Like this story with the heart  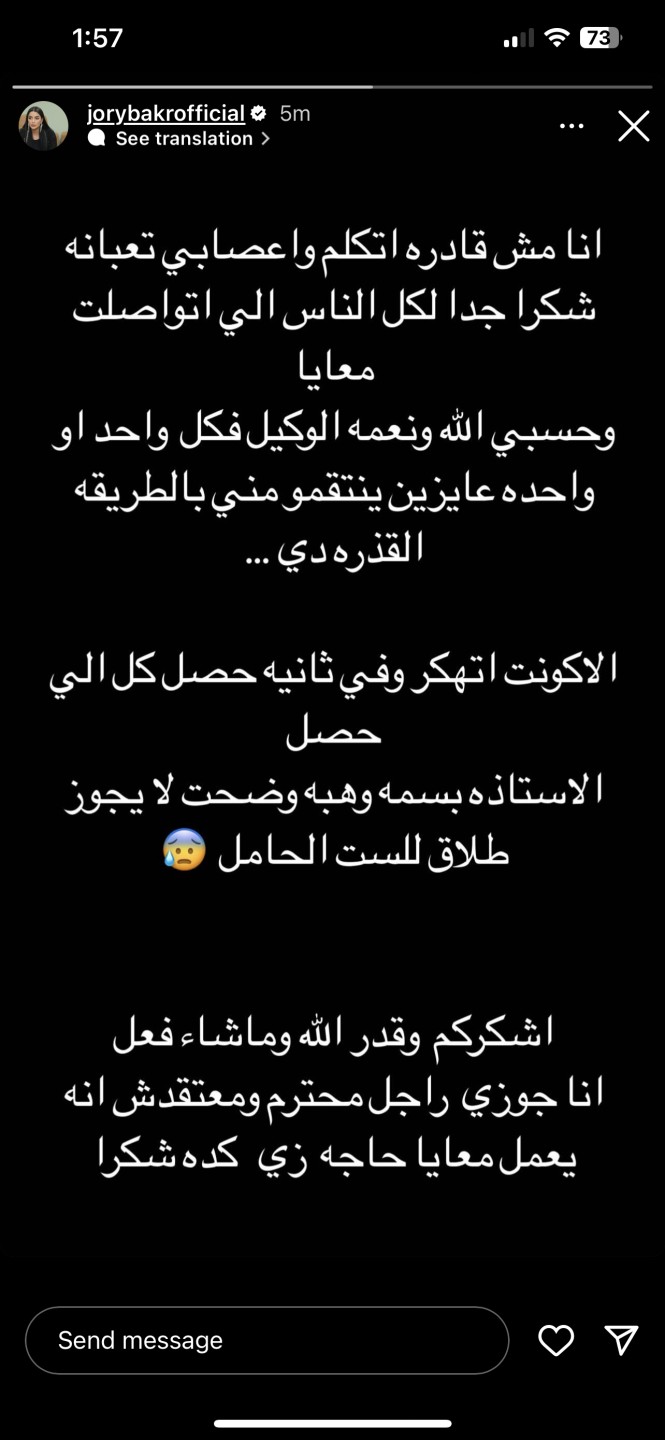(x=556, y=1340)
